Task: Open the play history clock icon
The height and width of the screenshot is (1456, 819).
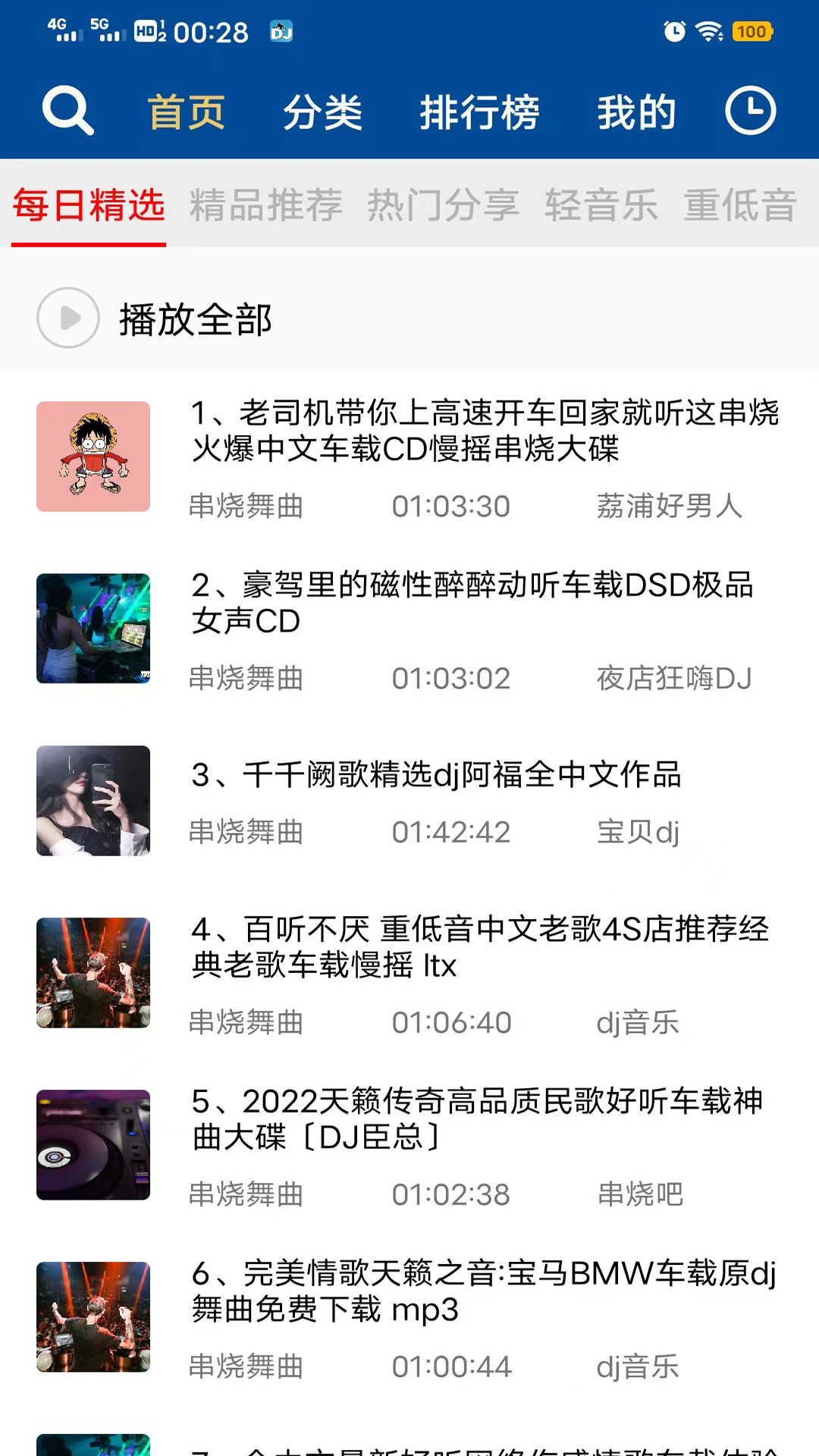Action: coord(750,110)
